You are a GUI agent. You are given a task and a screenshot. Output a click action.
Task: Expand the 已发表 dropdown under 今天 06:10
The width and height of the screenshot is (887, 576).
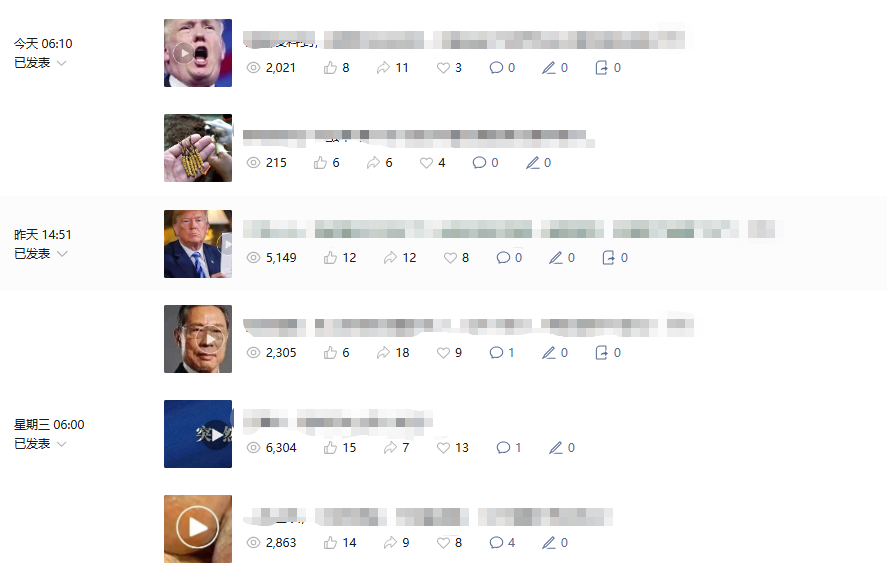[40, 63]
